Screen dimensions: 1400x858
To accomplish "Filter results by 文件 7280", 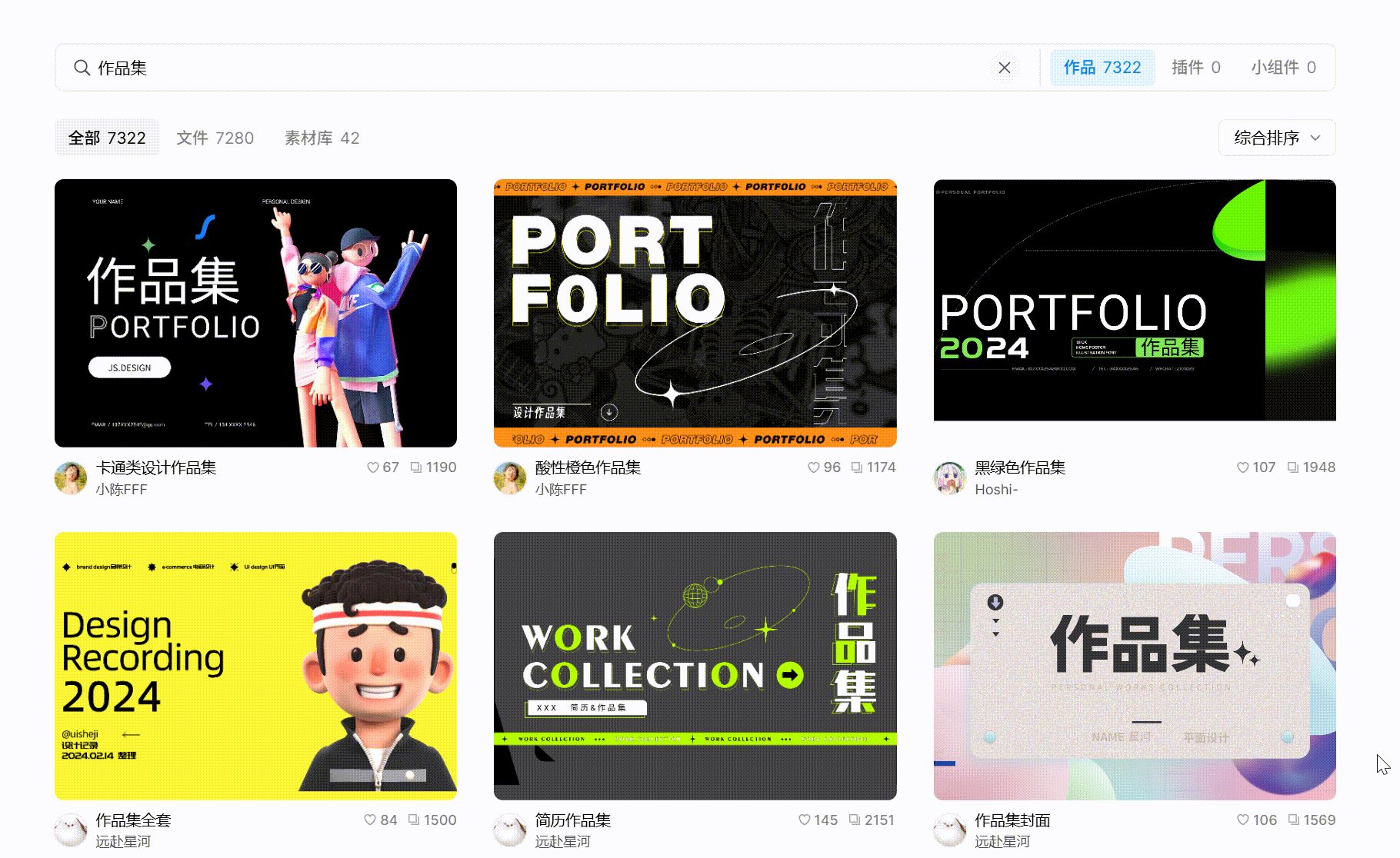I will click(215, 138).
